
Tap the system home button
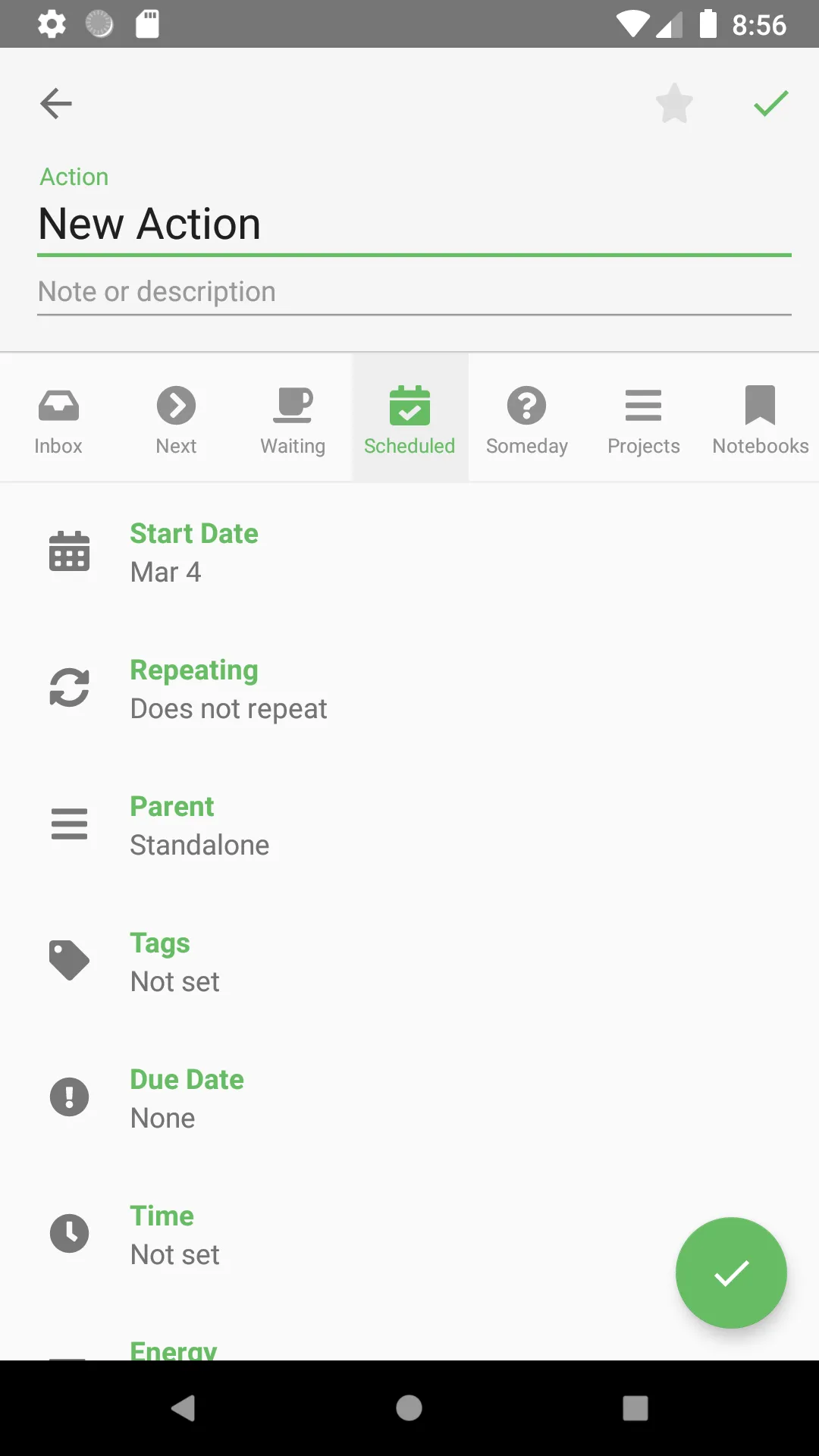(409, 1408)
